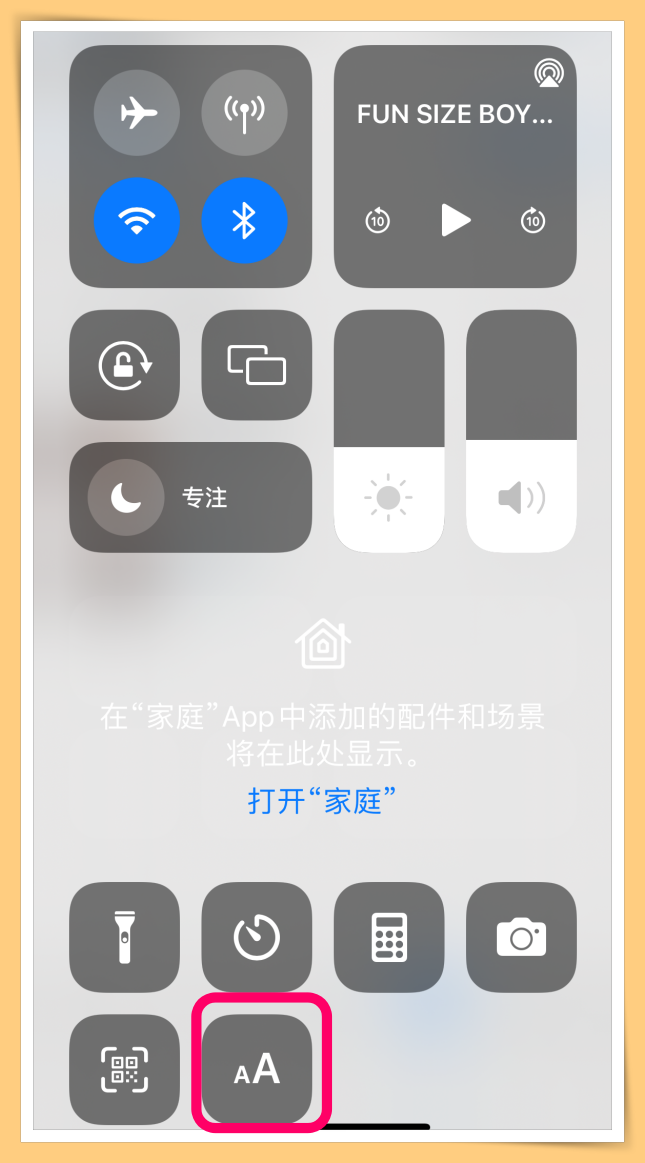Image resolution: width=645 pixels, height=1163 pixels.
Task: Skip back 10 seconds
Action: 377,220
